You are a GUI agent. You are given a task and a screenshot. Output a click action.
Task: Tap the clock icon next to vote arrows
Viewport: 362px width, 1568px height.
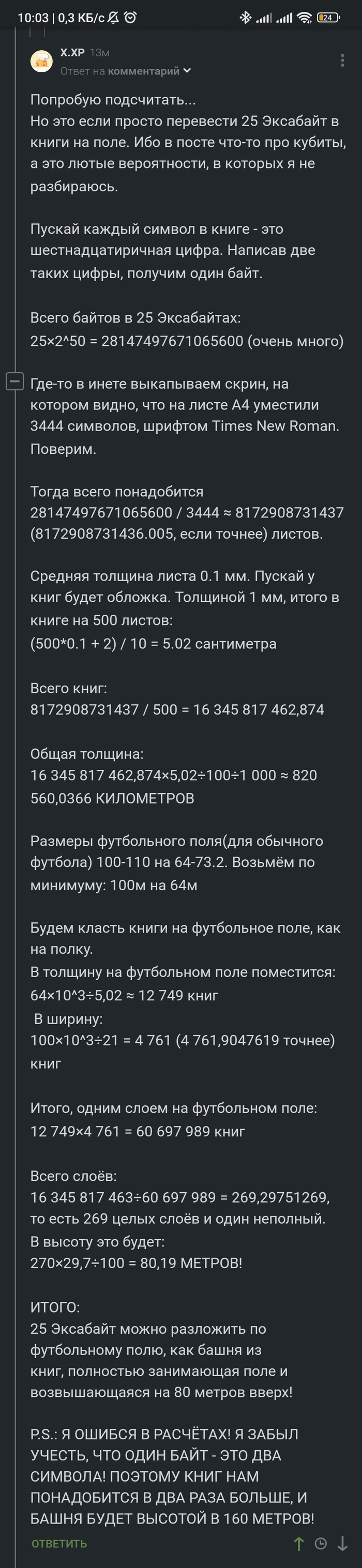pos(321,1543)
